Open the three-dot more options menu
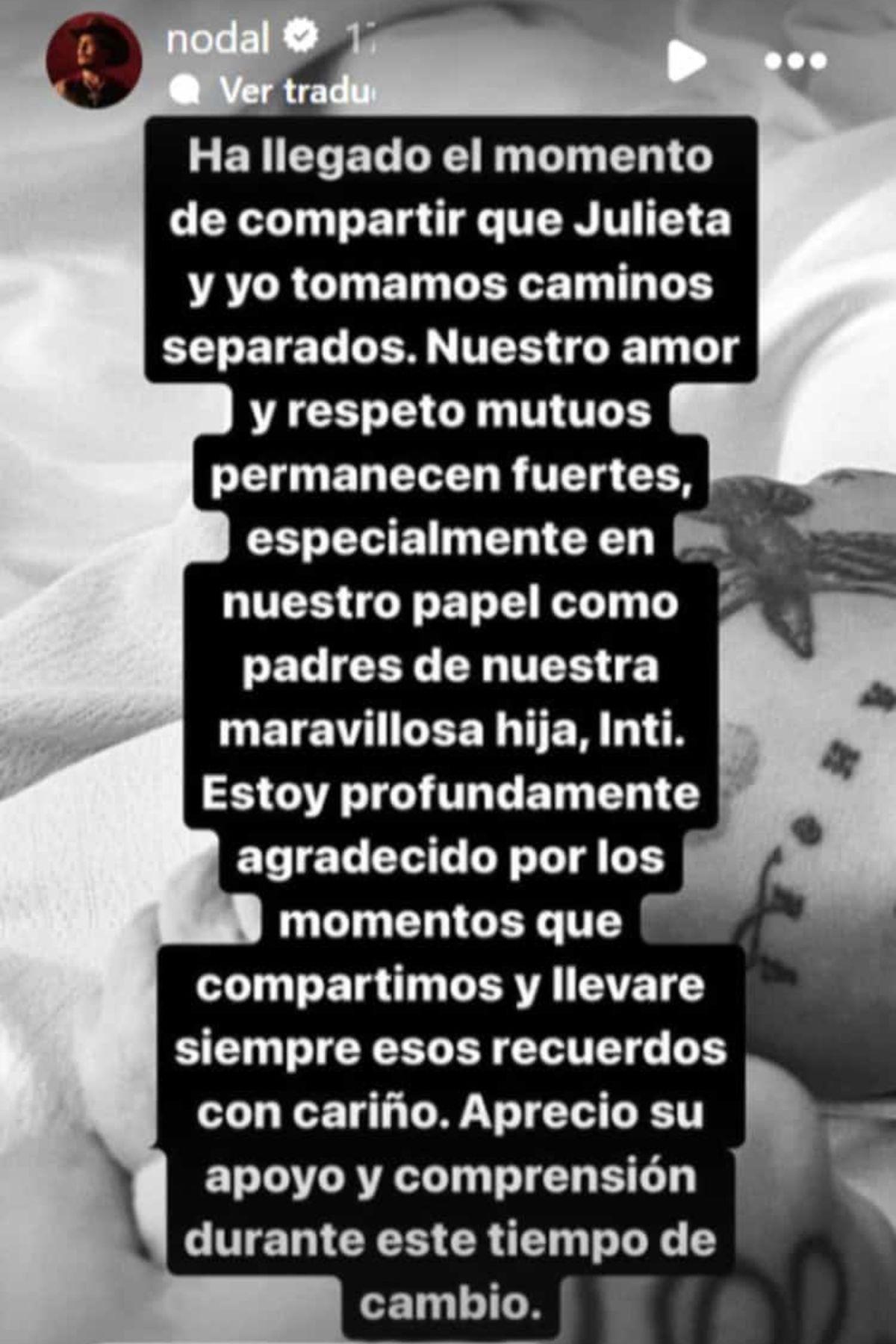 click(x=796, y=61)
